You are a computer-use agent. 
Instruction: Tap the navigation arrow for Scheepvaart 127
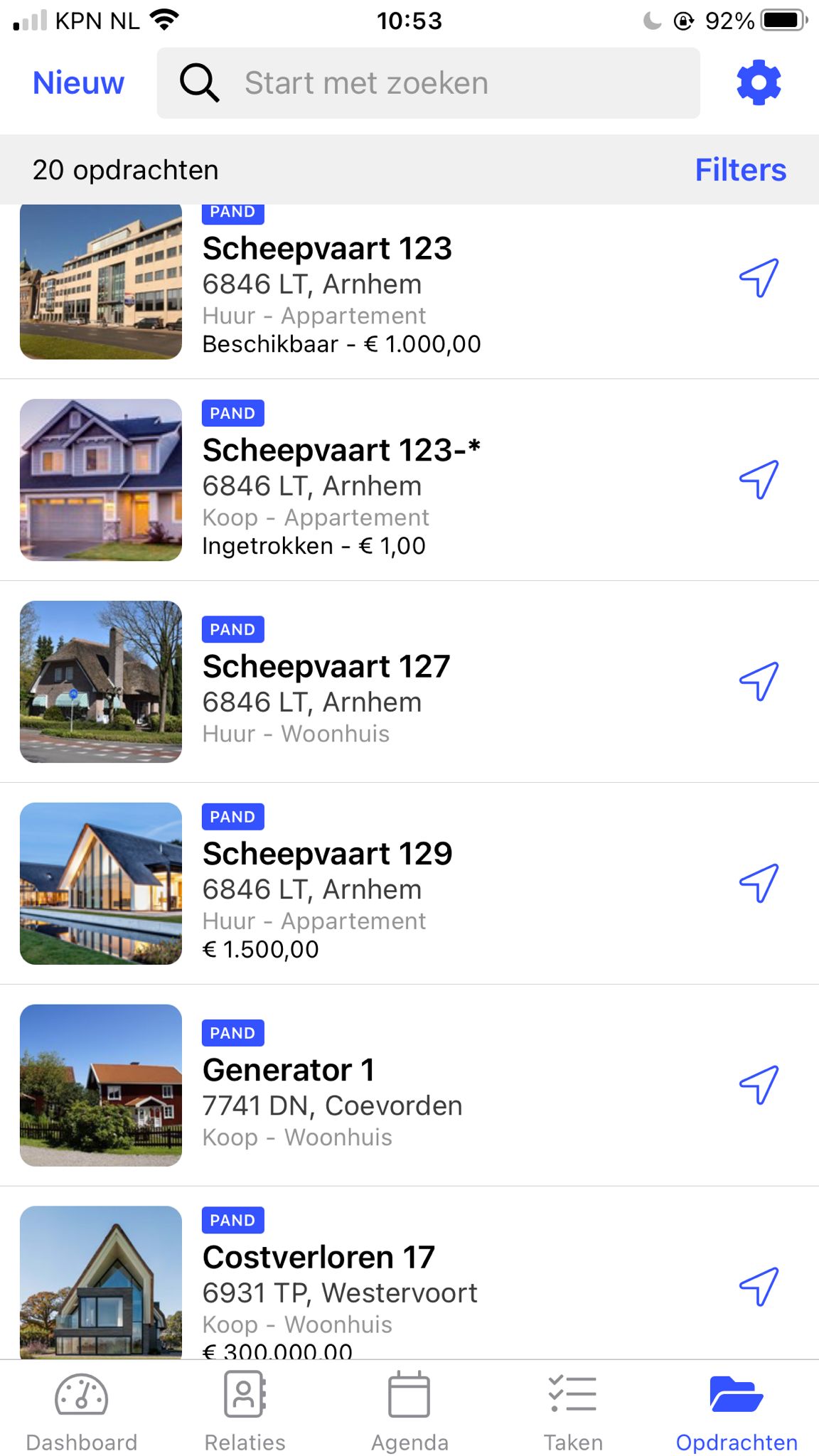tap(759, 682)
